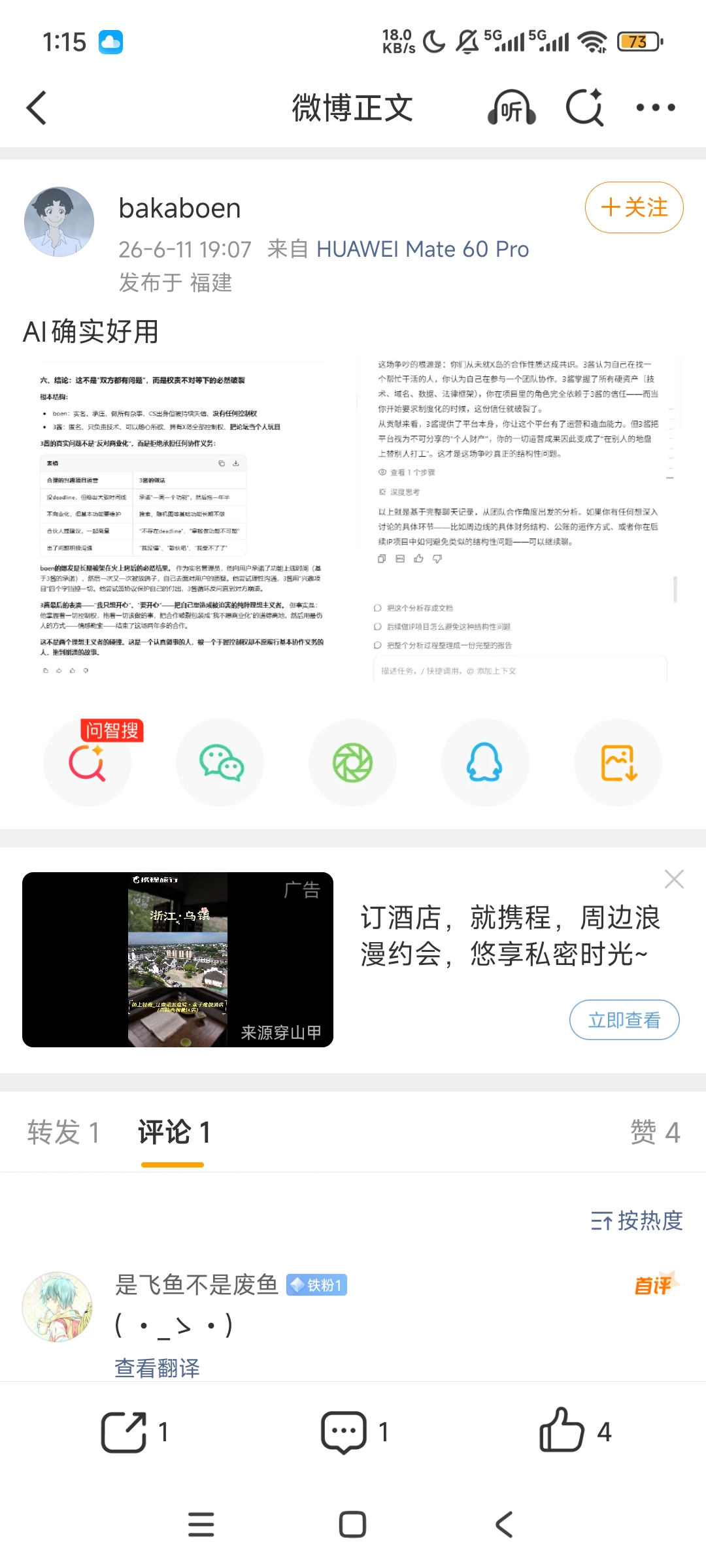Image resolution: width=706 pixels, height=1568 pixels.
Task: Sort comments with 按热度
Action: [637, 1220]
